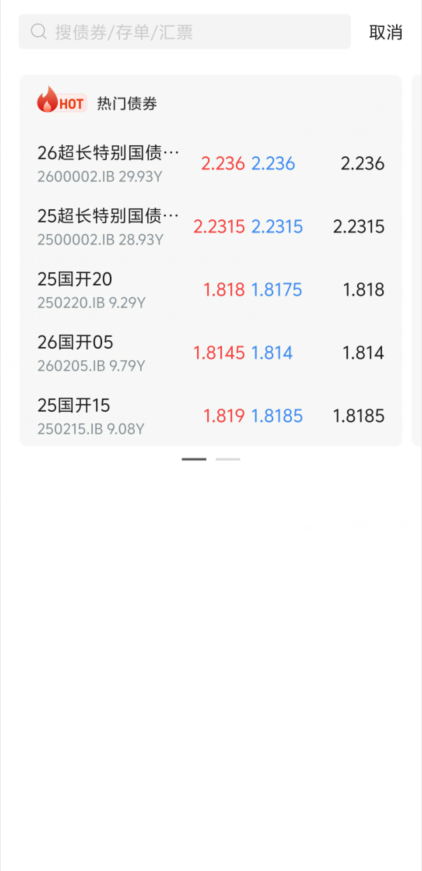This screenshot has height=871, width=422.
Task: Select the 26国开05 bond row
Action: [210, 353]
